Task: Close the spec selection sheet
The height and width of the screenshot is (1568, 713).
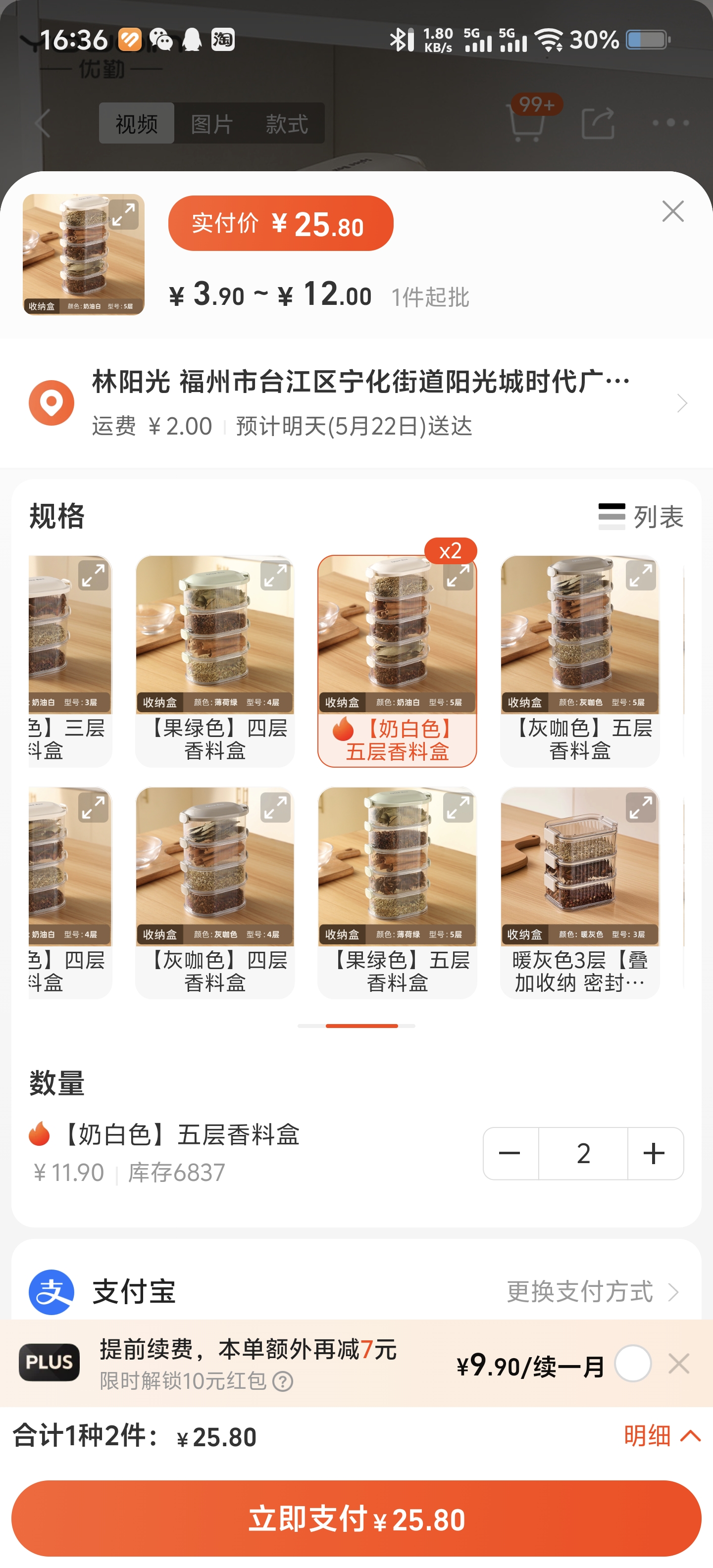Action: tap(673, 211)
